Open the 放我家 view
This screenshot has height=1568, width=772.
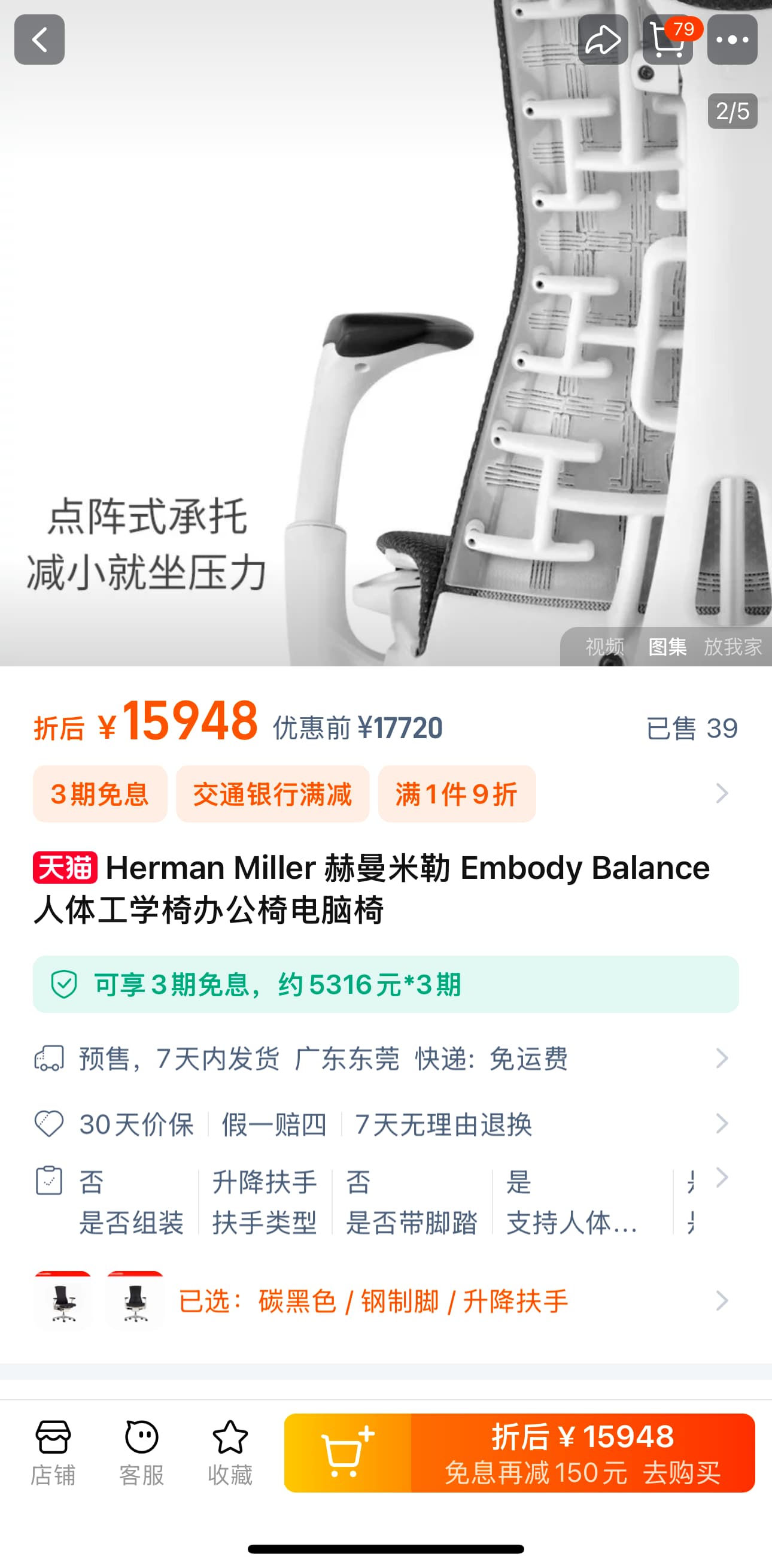click(x=733, y=647)
